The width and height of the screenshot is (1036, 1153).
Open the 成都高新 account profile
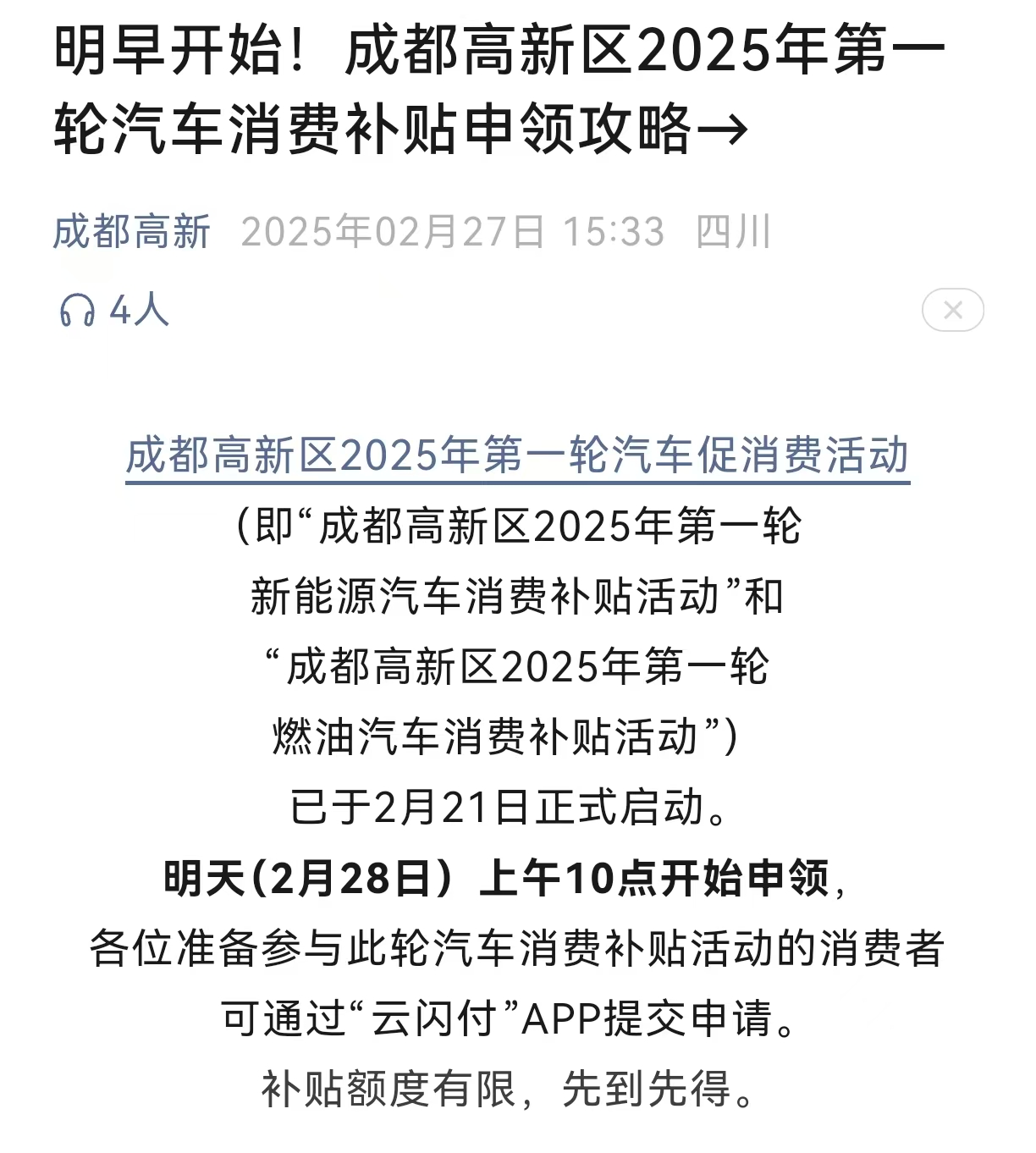click(131, 232)
